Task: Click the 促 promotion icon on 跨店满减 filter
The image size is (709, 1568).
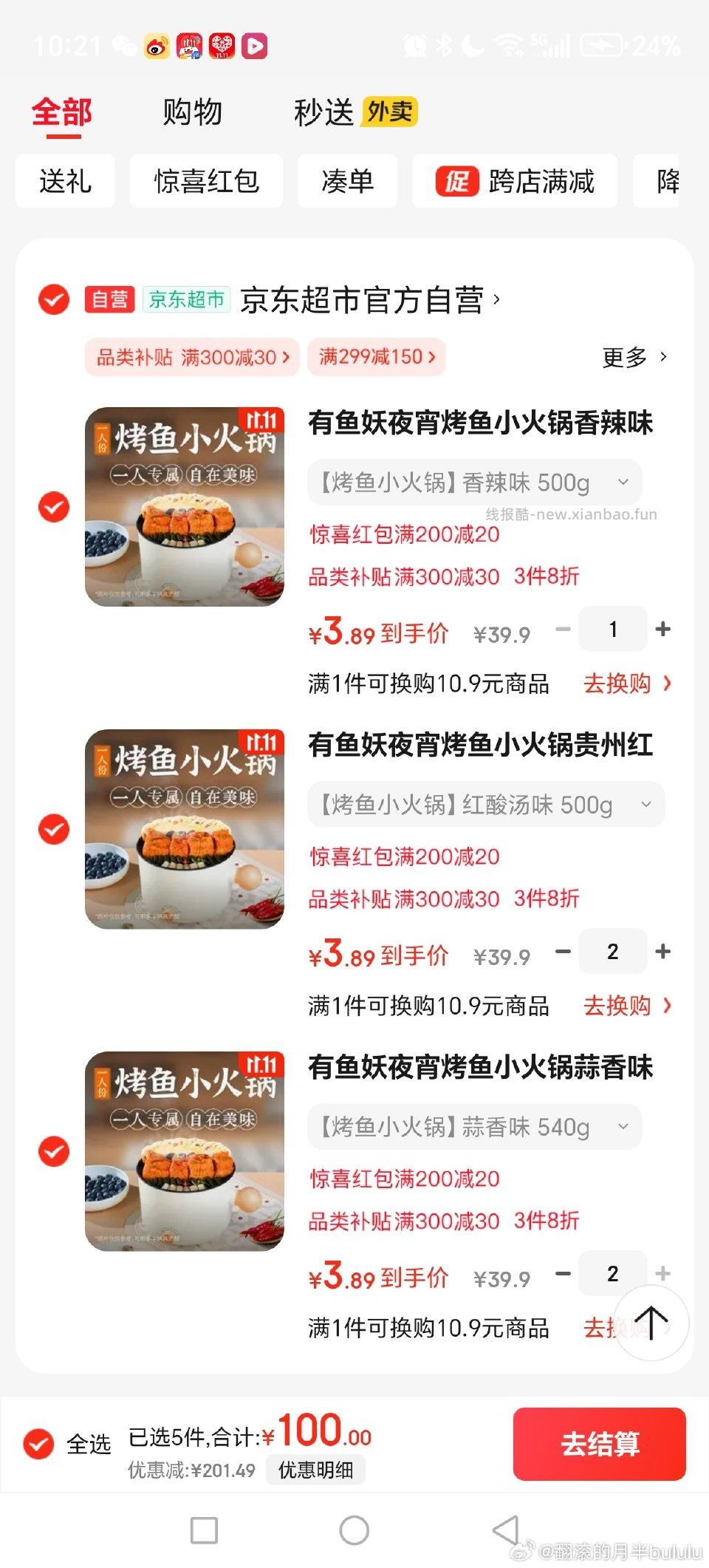Action: click(x=458, y=182)
